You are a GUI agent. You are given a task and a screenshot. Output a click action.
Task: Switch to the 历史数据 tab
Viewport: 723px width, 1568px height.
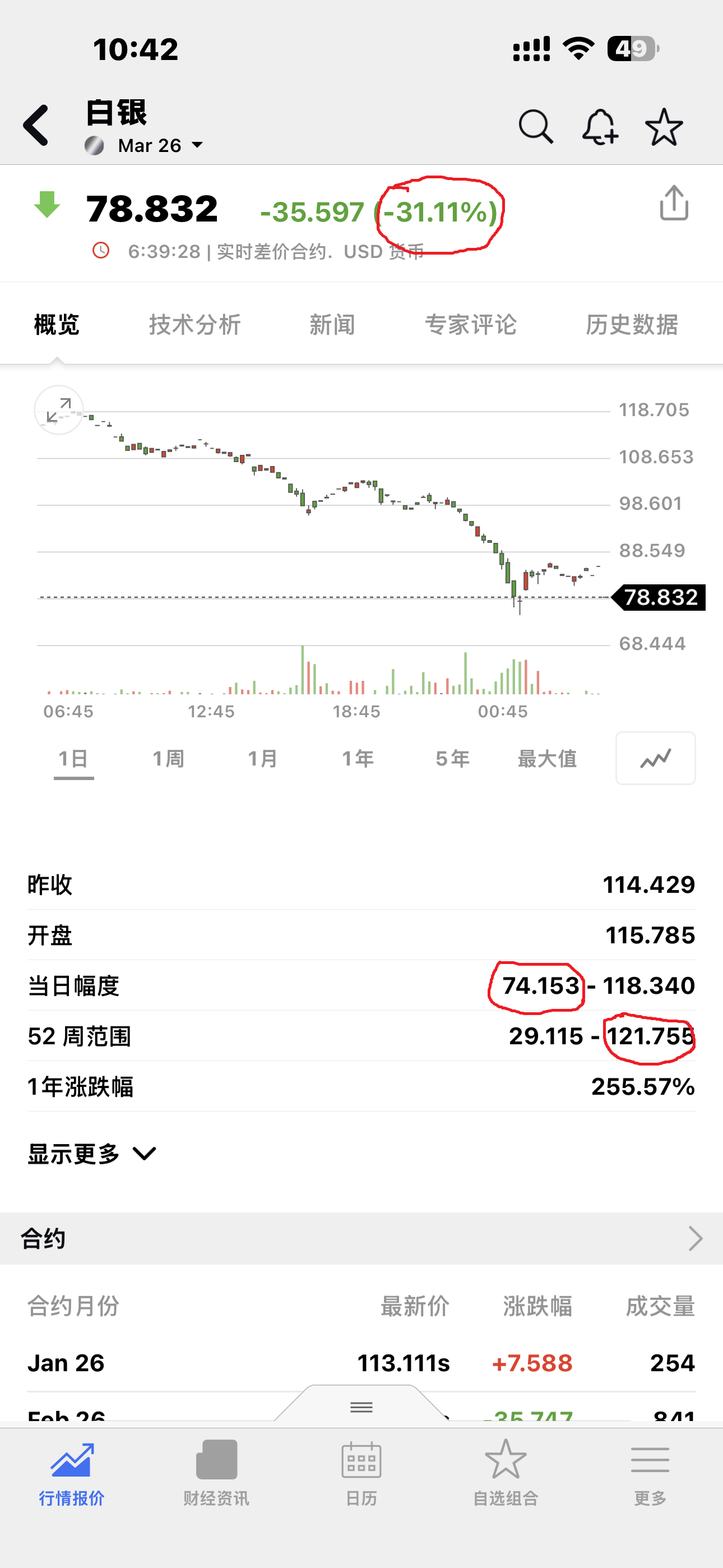(x=632, y=325)
